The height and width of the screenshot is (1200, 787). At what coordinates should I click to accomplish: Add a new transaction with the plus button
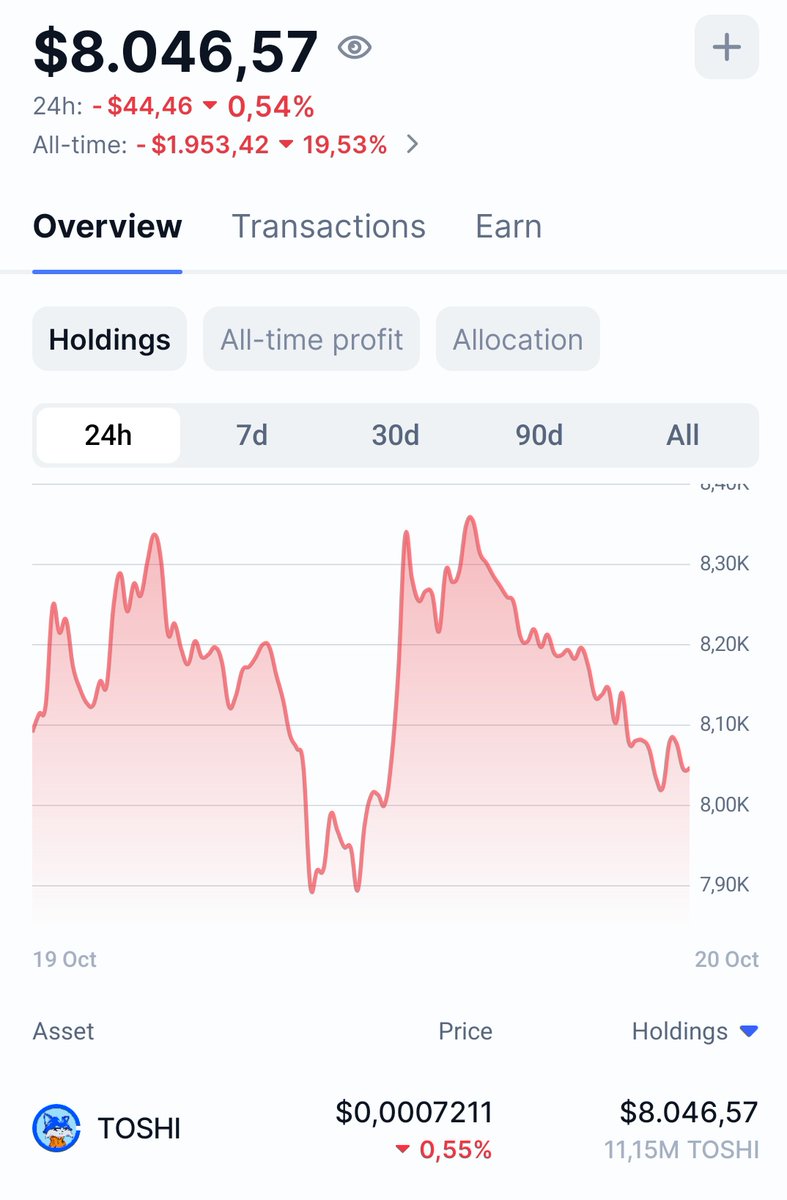(x=727, y=47)
